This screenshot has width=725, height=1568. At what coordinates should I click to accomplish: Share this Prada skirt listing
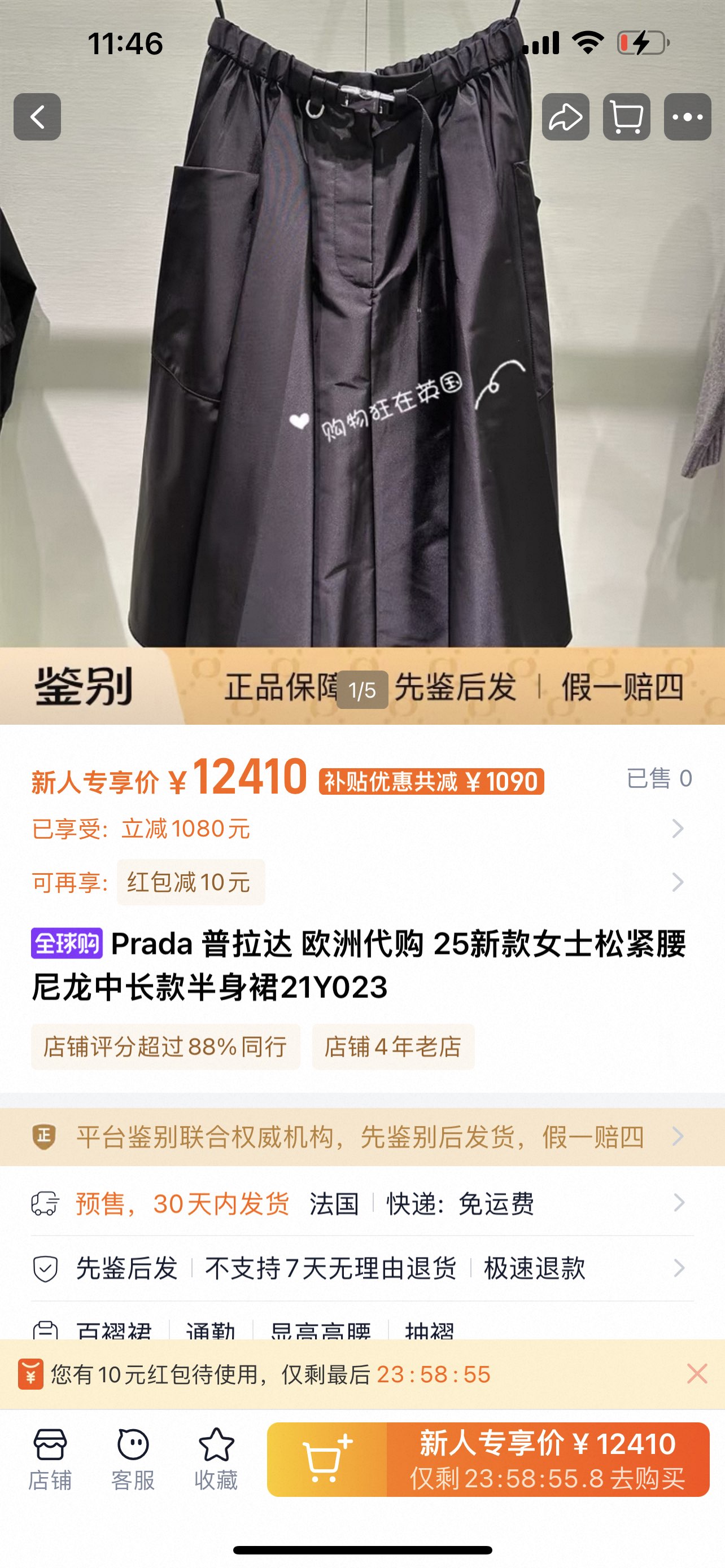tap(566, 117)
